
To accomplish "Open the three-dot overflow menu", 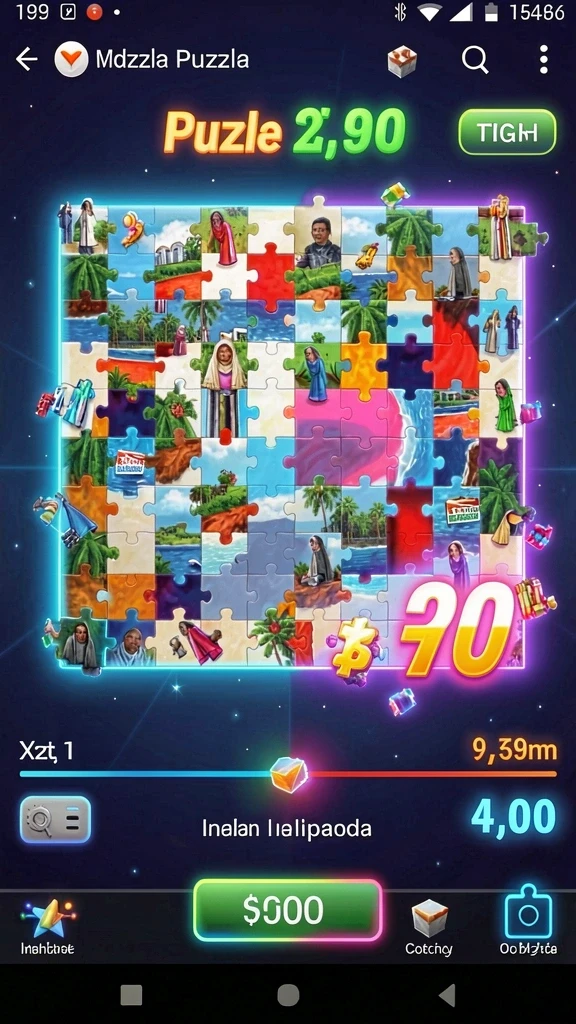I will click(x=543, y=60).
